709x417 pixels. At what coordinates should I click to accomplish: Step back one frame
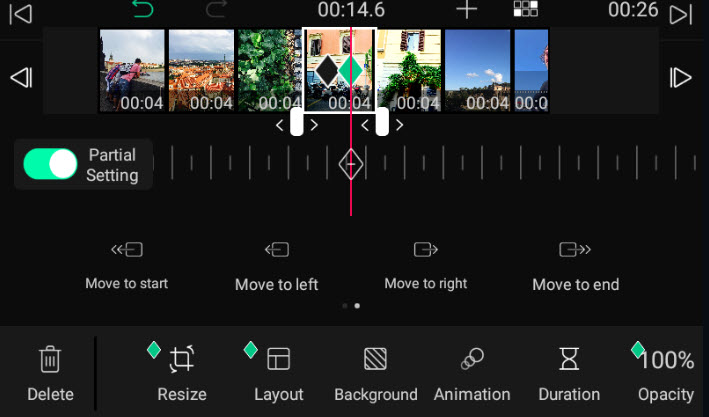[x=21, y=78]
